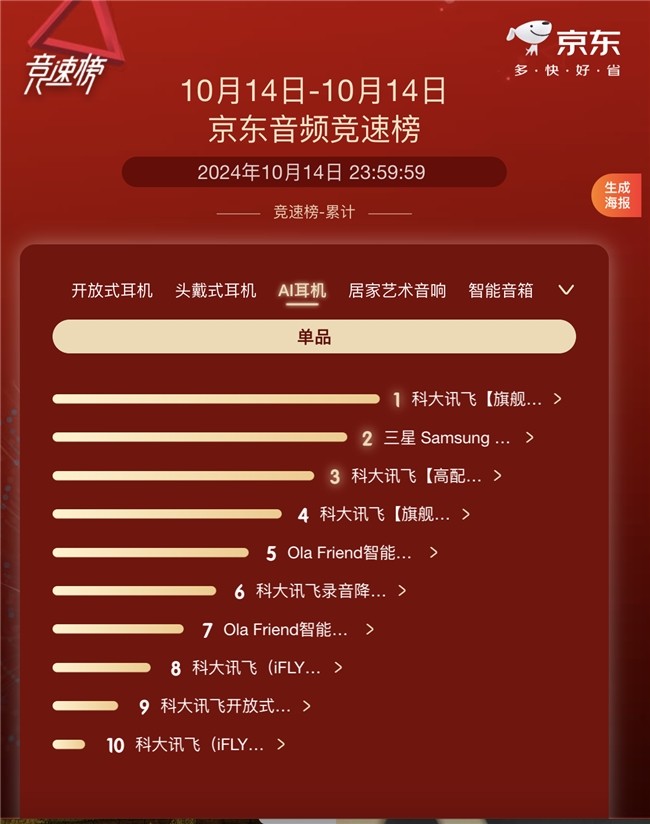Open rank 1 item 科大讯飞【旗舰…
The height and width of the screenshot is (824, 650).
point(477,399)
